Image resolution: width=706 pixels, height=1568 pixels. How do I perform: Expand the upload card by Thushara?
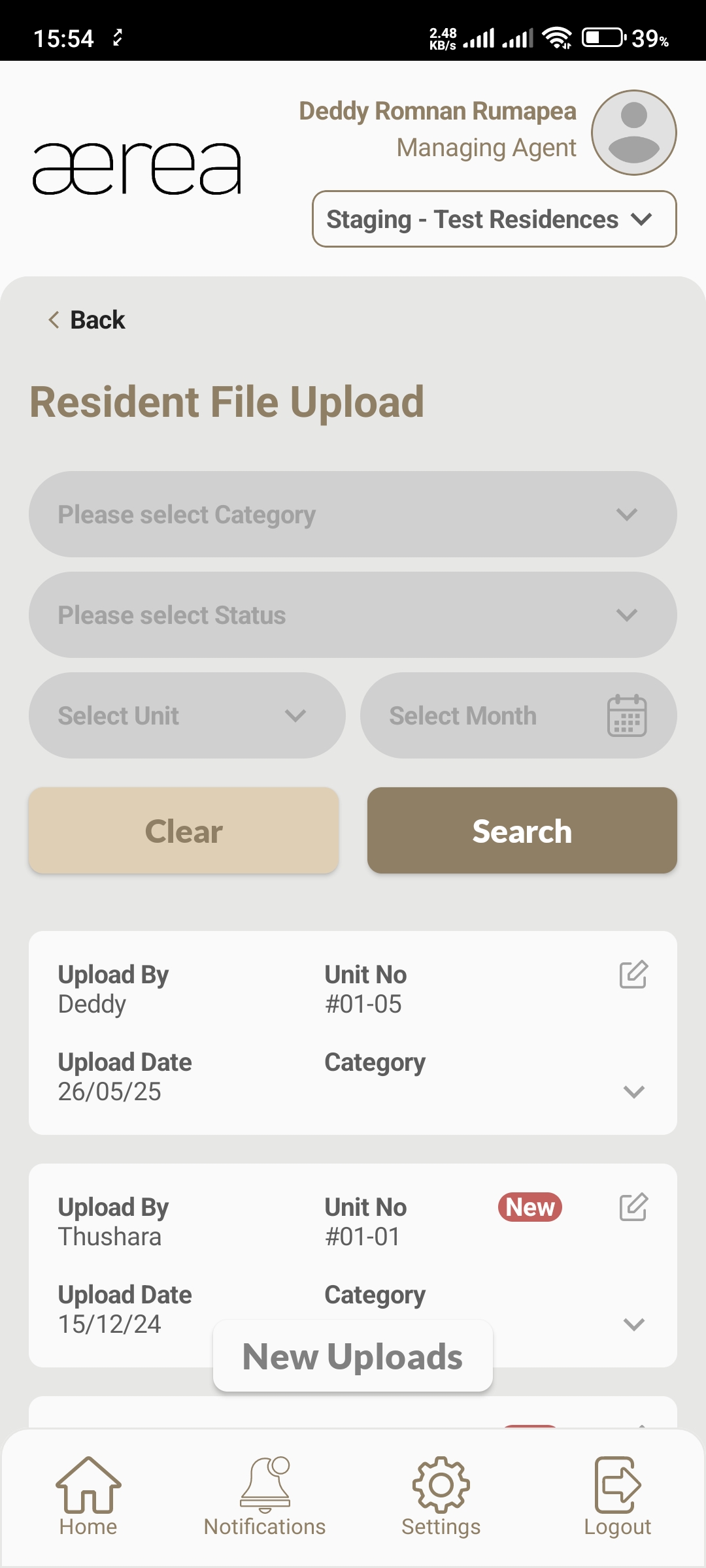click(633, 1324)
